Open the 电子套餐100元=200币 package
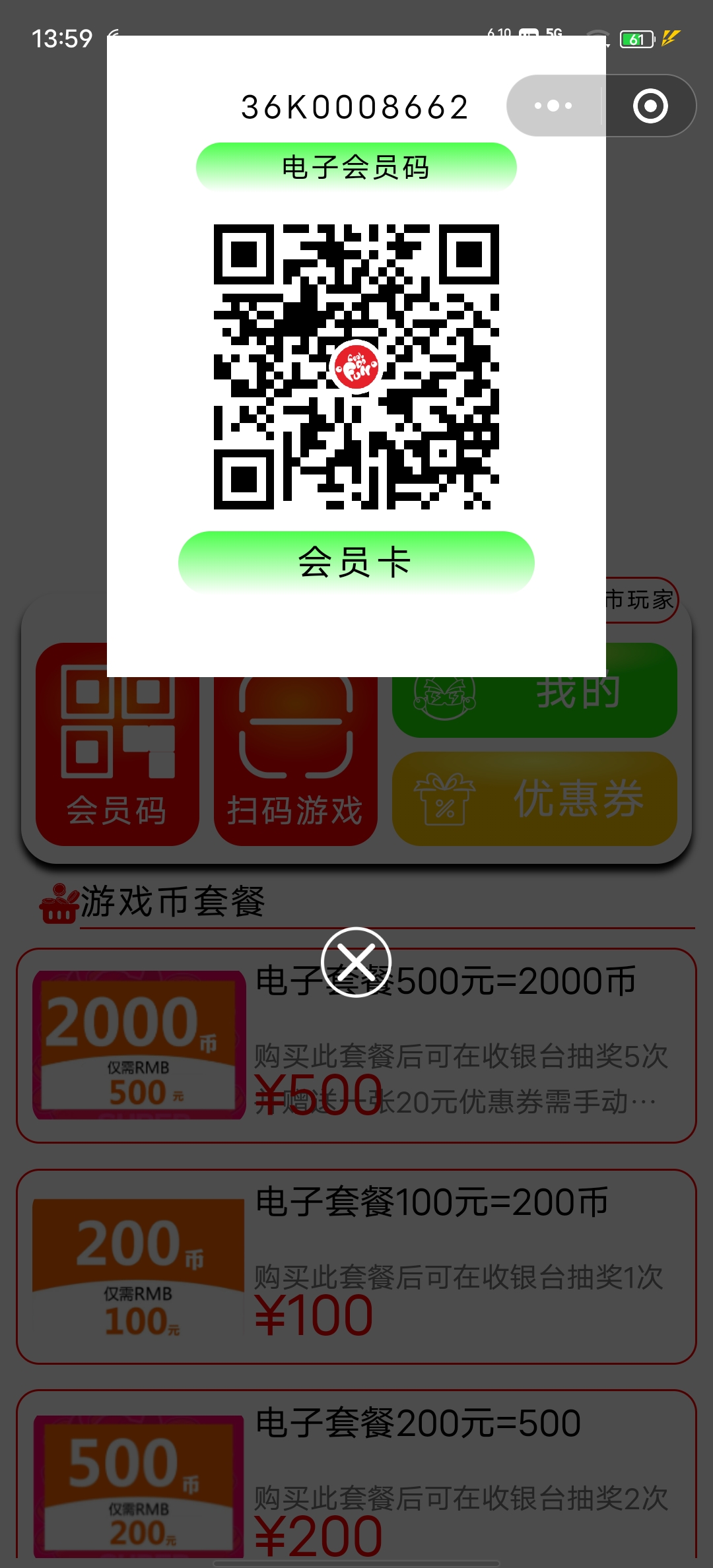 pyautogui.click(x=356, y=1266)
